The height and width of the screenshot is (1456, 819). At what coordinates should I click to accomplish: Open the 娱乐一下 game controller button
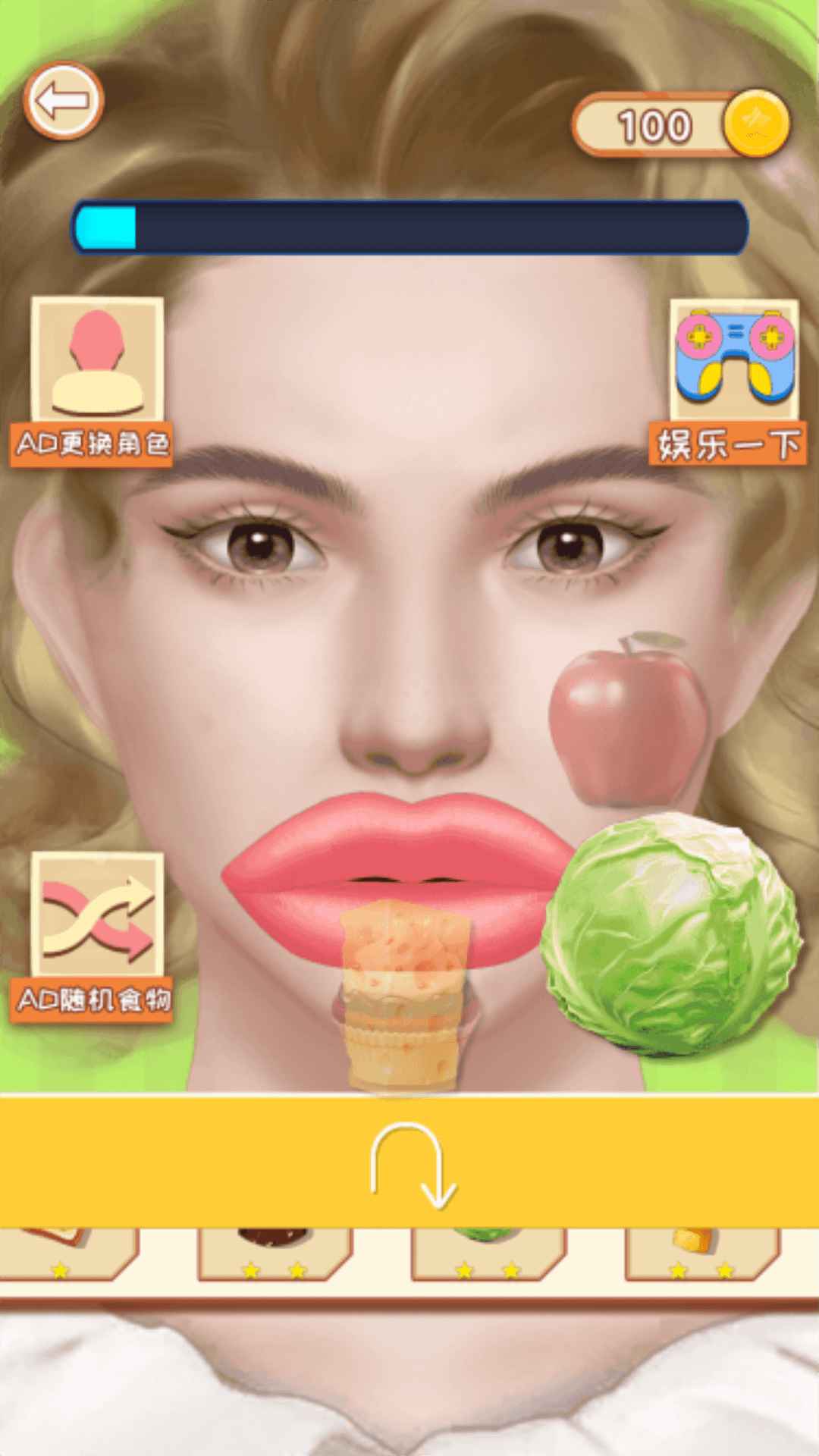(733, 379)
